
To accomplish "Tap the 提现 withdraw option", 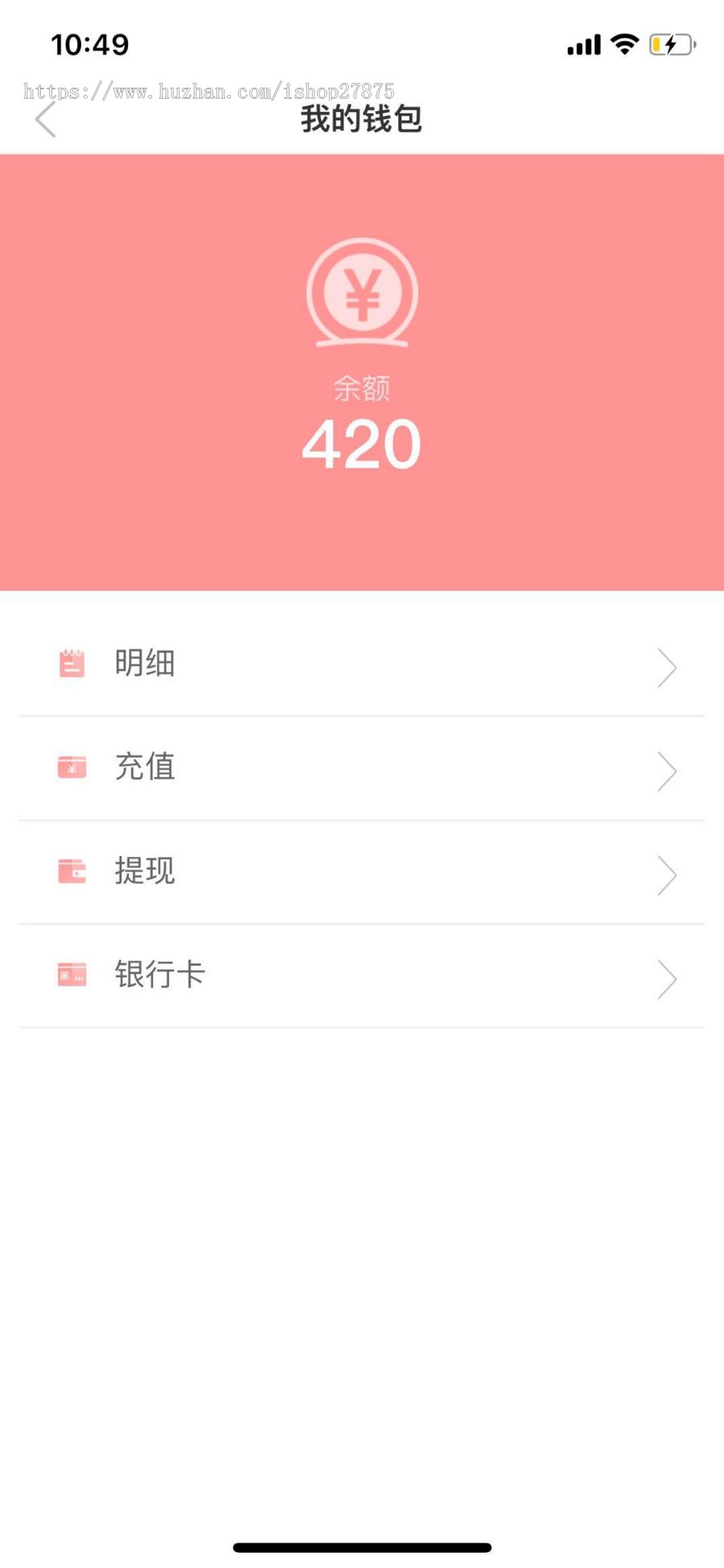I will [x=143, y=872].
